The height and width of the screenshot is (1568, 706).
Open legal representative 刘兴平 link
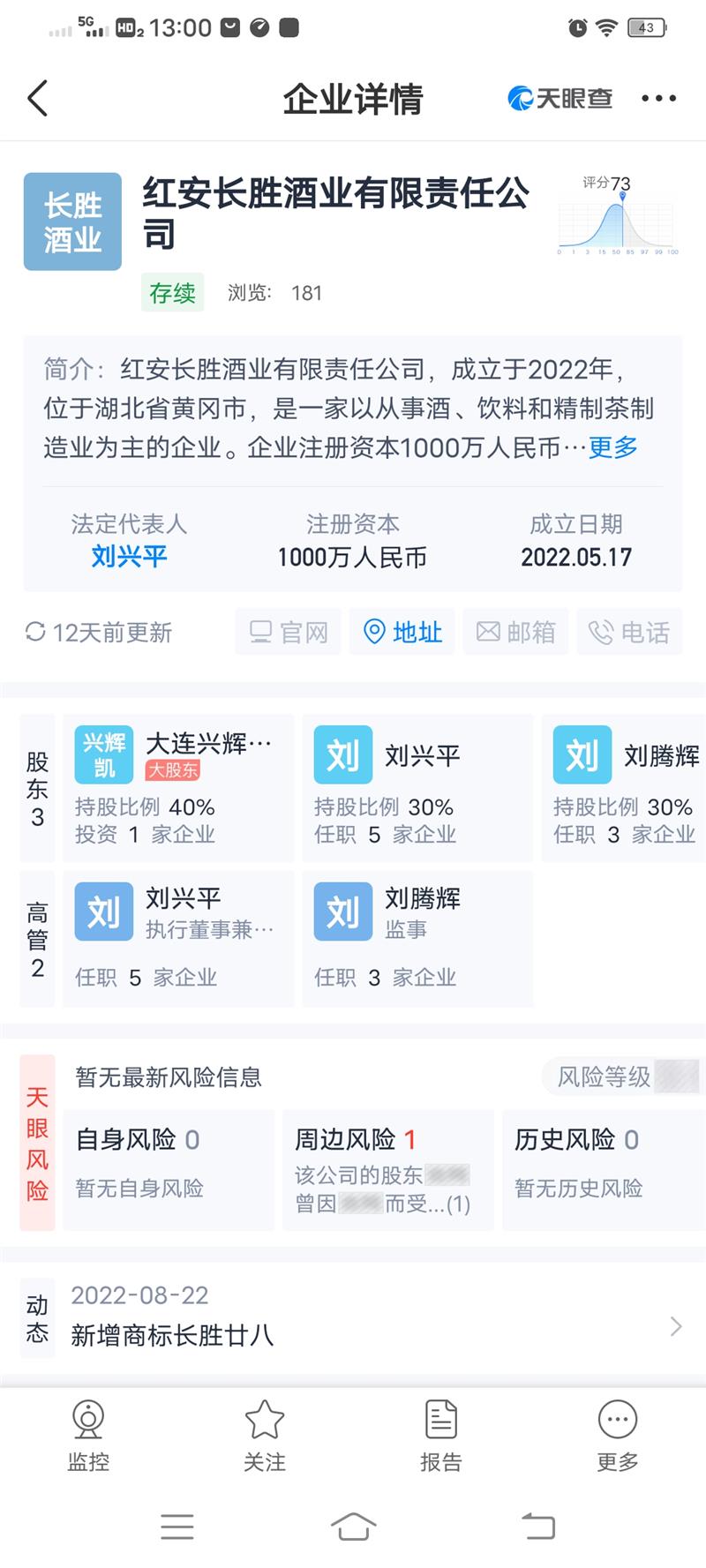pos(129,557)
